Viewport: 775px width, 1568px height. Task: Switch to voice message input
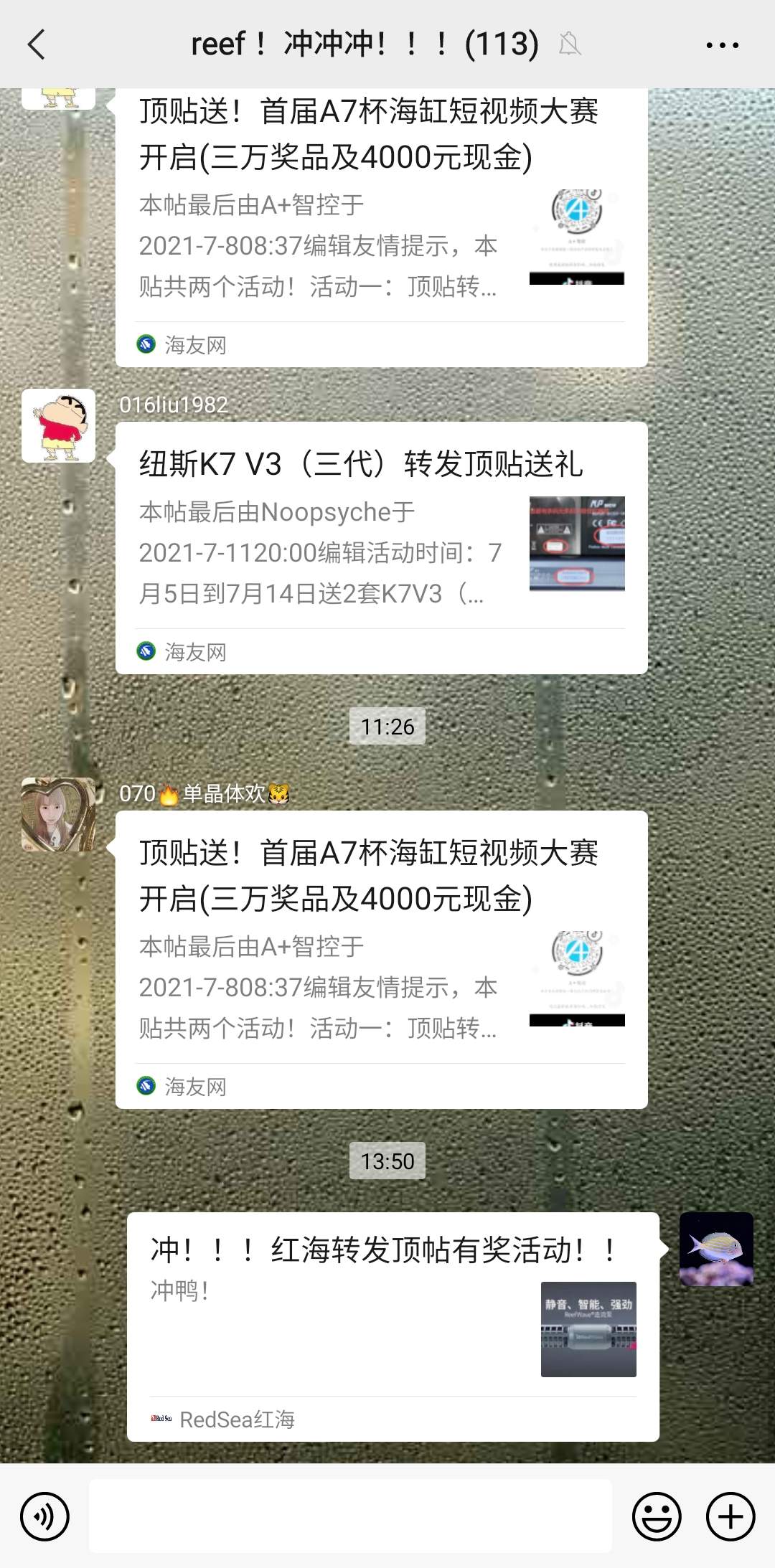point(44,1516)
